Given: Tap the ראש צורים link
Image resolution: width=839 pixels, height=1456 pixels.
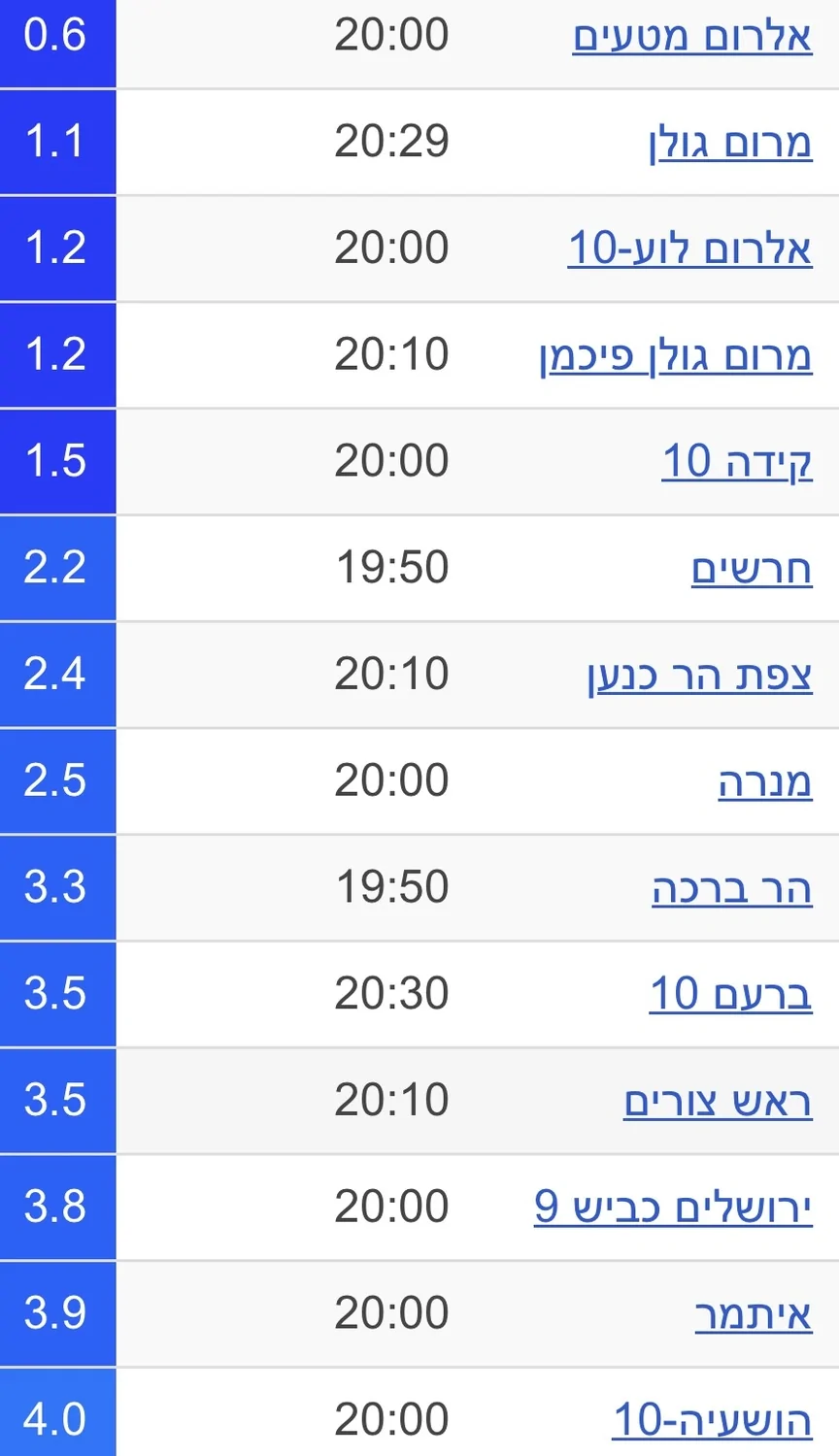Looking at the screenshot, I should 718,1101.
